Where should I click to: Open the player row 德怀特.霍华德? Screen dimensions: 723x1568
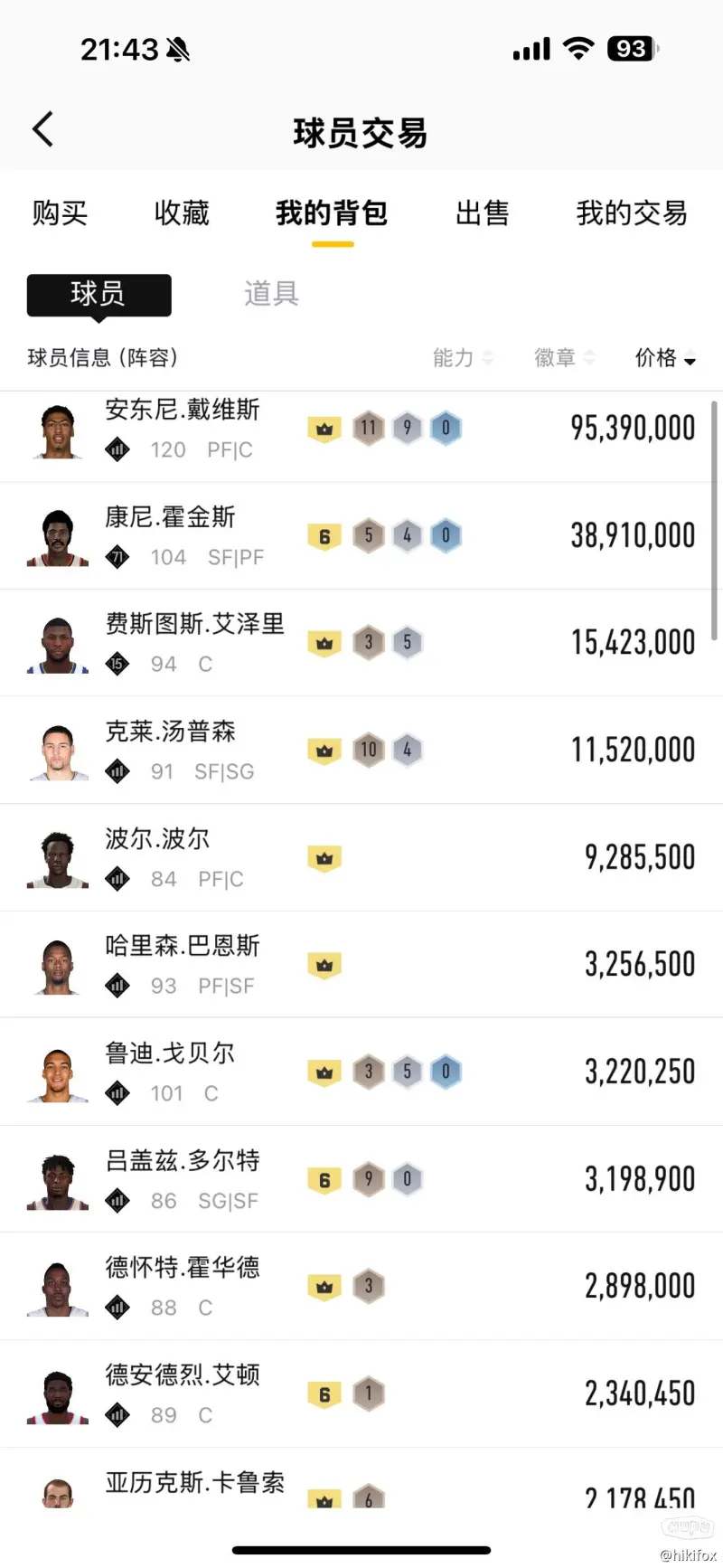click(x=361, y=1287)
